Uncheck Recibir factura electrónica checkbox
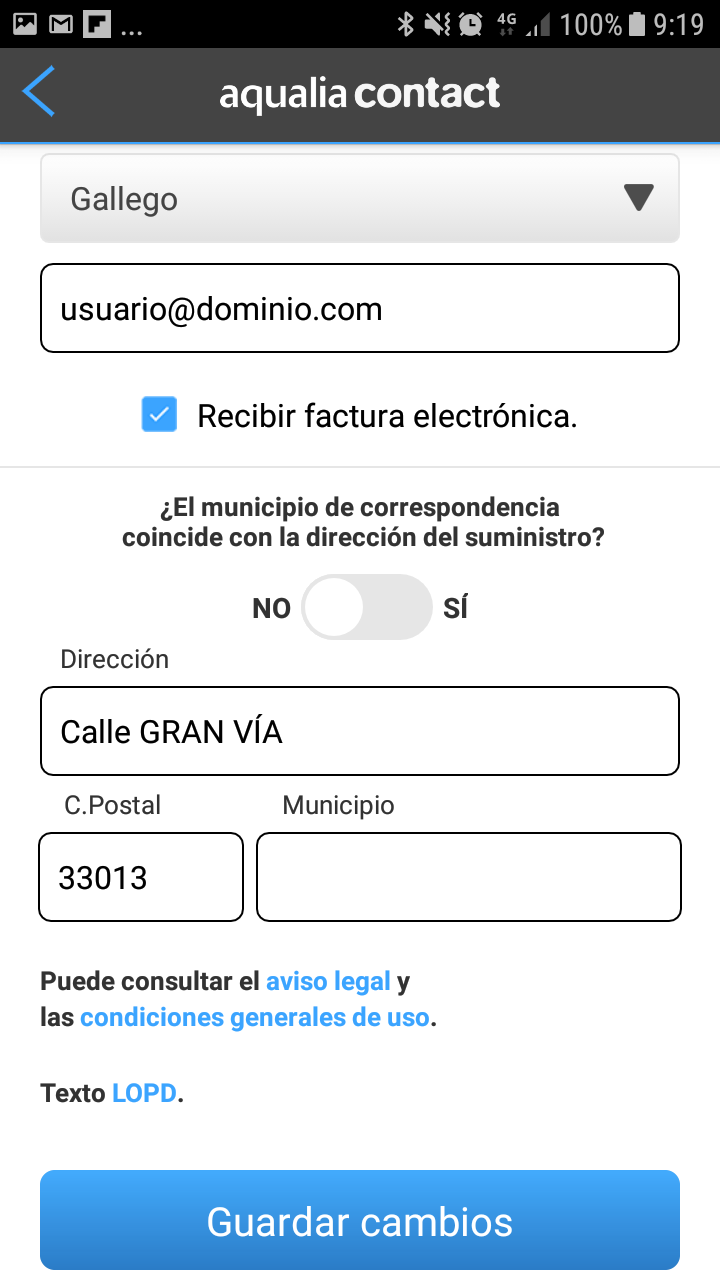Viewport: 720px width, 1280px height. coord(160,415)
